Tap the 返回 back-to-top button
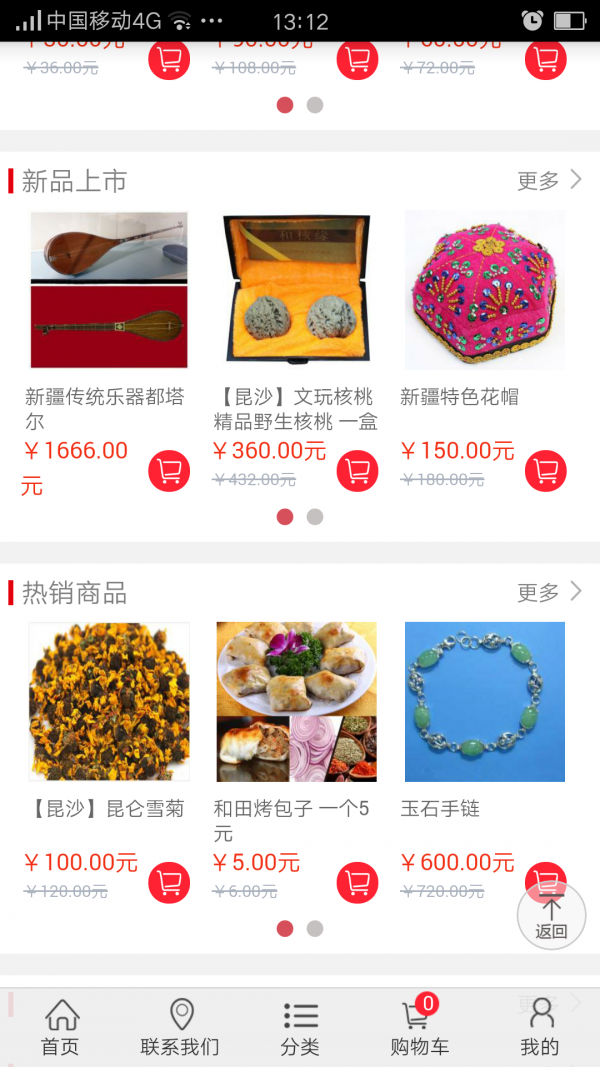The height and width of the screenshot is (1067, 600). pos(551,916)
